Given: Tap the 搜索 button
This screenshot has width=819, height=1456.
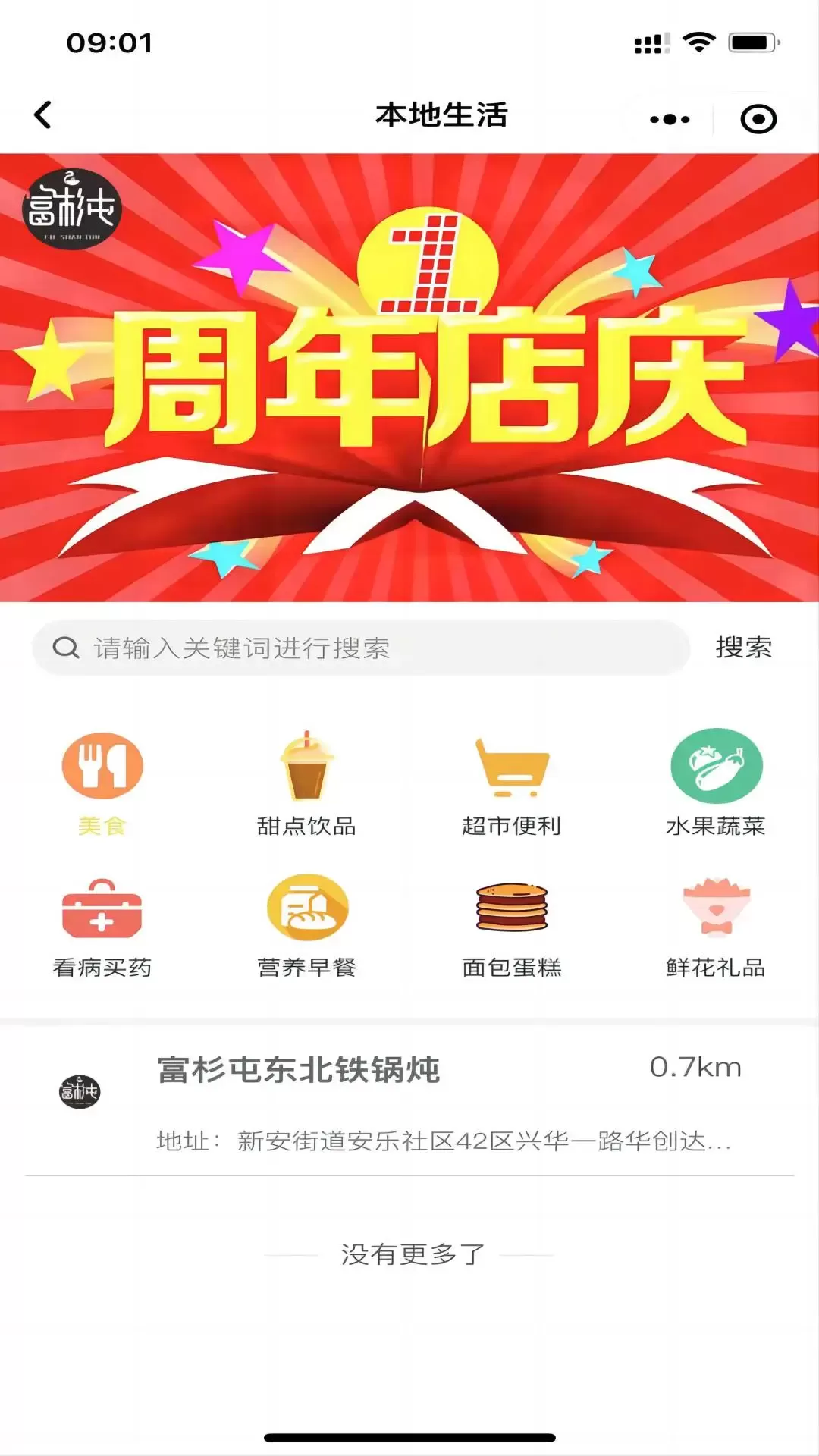Looking at the screenshot, I should click(x=743, y=648).
